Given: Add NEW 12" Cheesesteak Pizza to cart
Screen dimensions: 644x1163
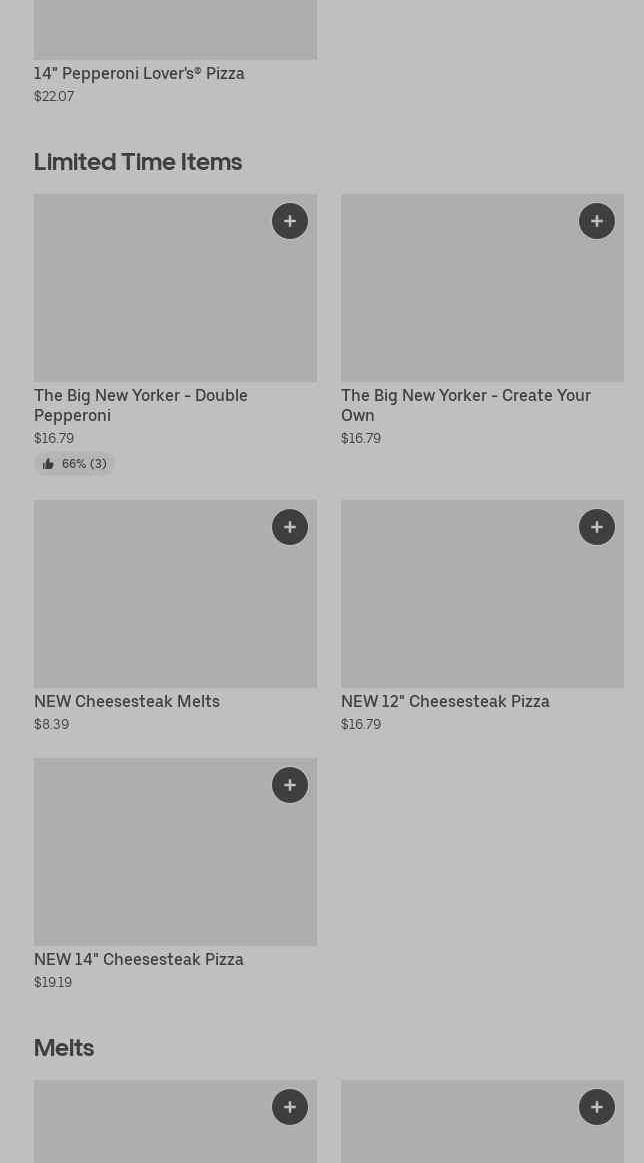Looking at the screenshot, I should pos(597,527).
